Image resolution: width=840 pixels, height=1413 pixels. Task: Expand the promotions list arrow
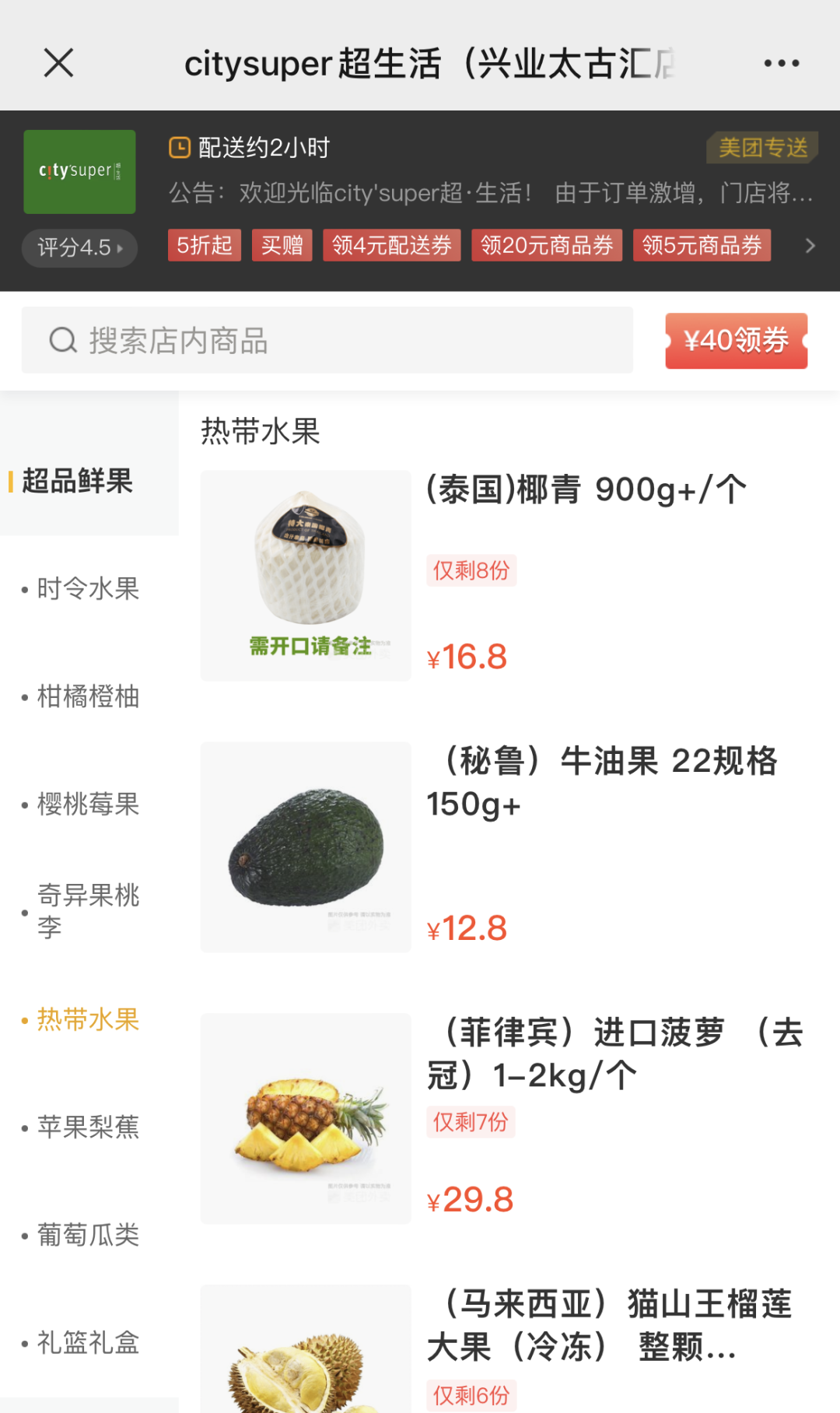click(810, 246)
